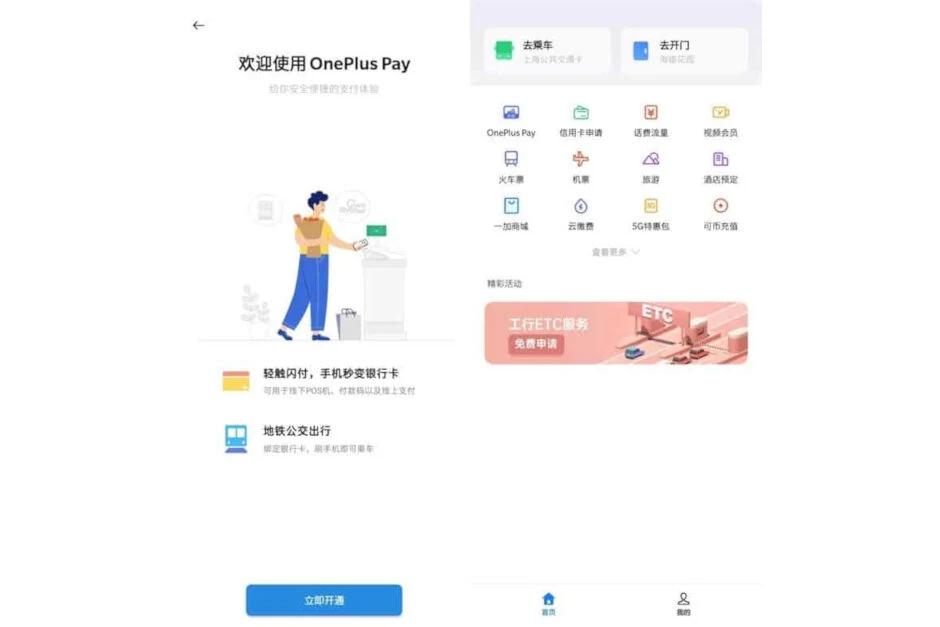Open 云缴费

pyautogui.click(x=580, y=213)
